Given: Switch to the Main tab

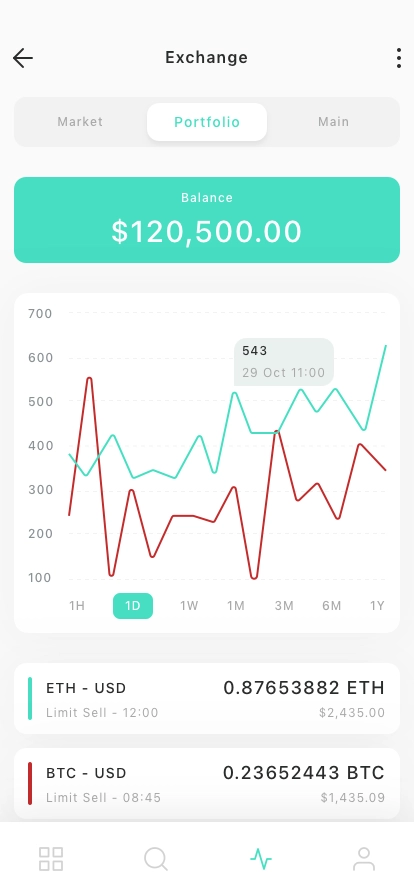Looking at the screenshot, I should 333,122.
